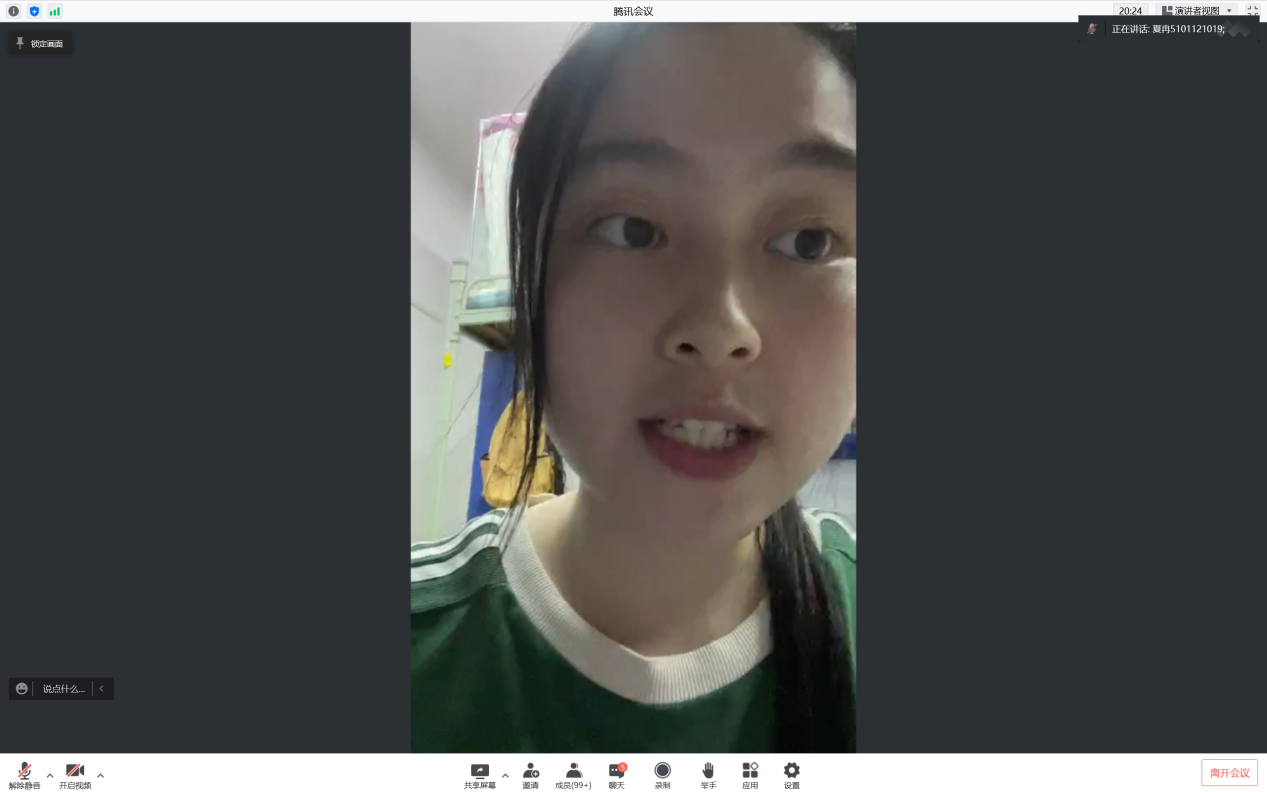
Task: Toggle full-screen mode icon
Action: [1252, 11]
